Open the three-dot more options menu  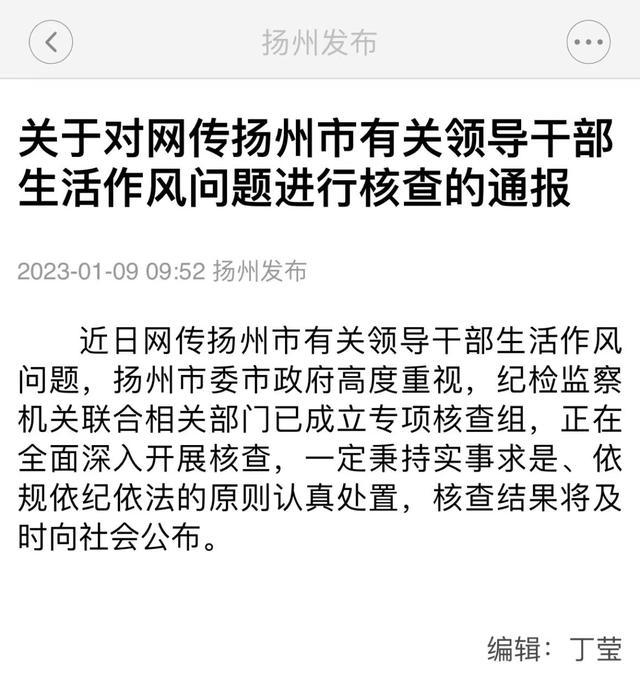(x=587, y=42)
